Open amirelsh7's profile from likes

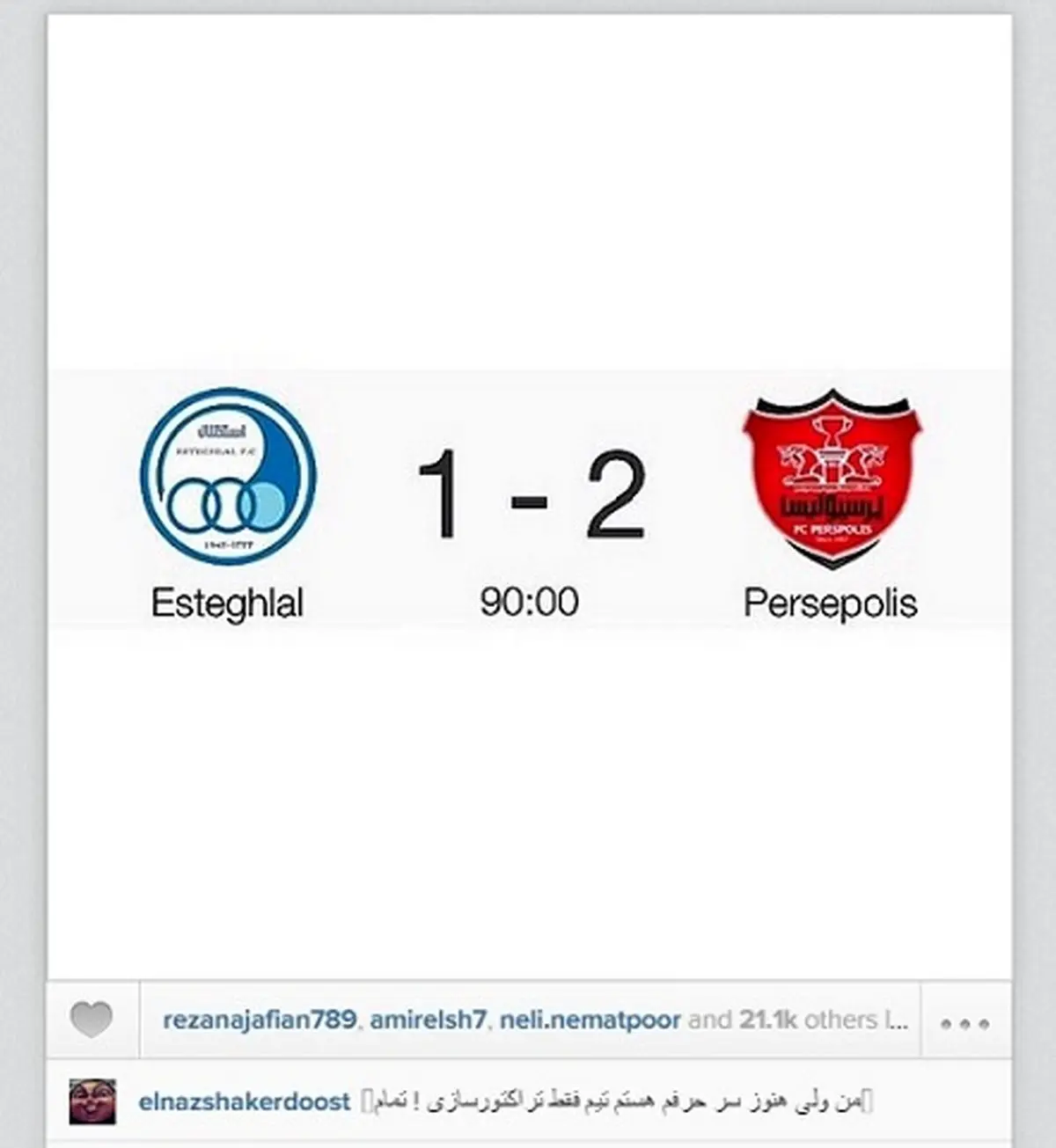(x=428, y=1020)
